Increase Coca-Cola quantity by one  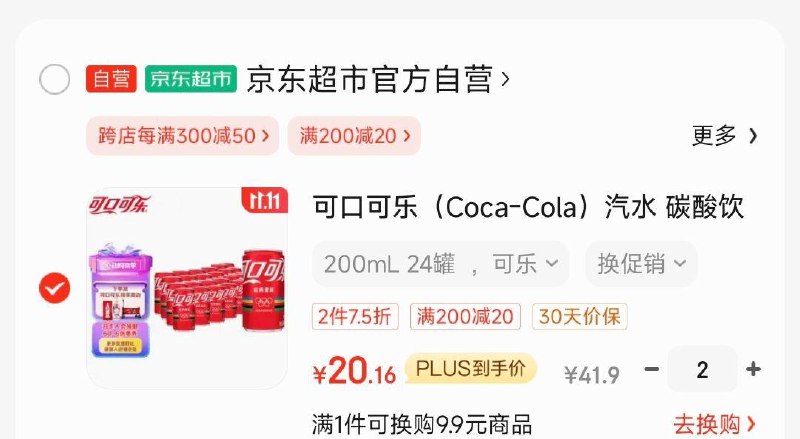click(753, 370)
